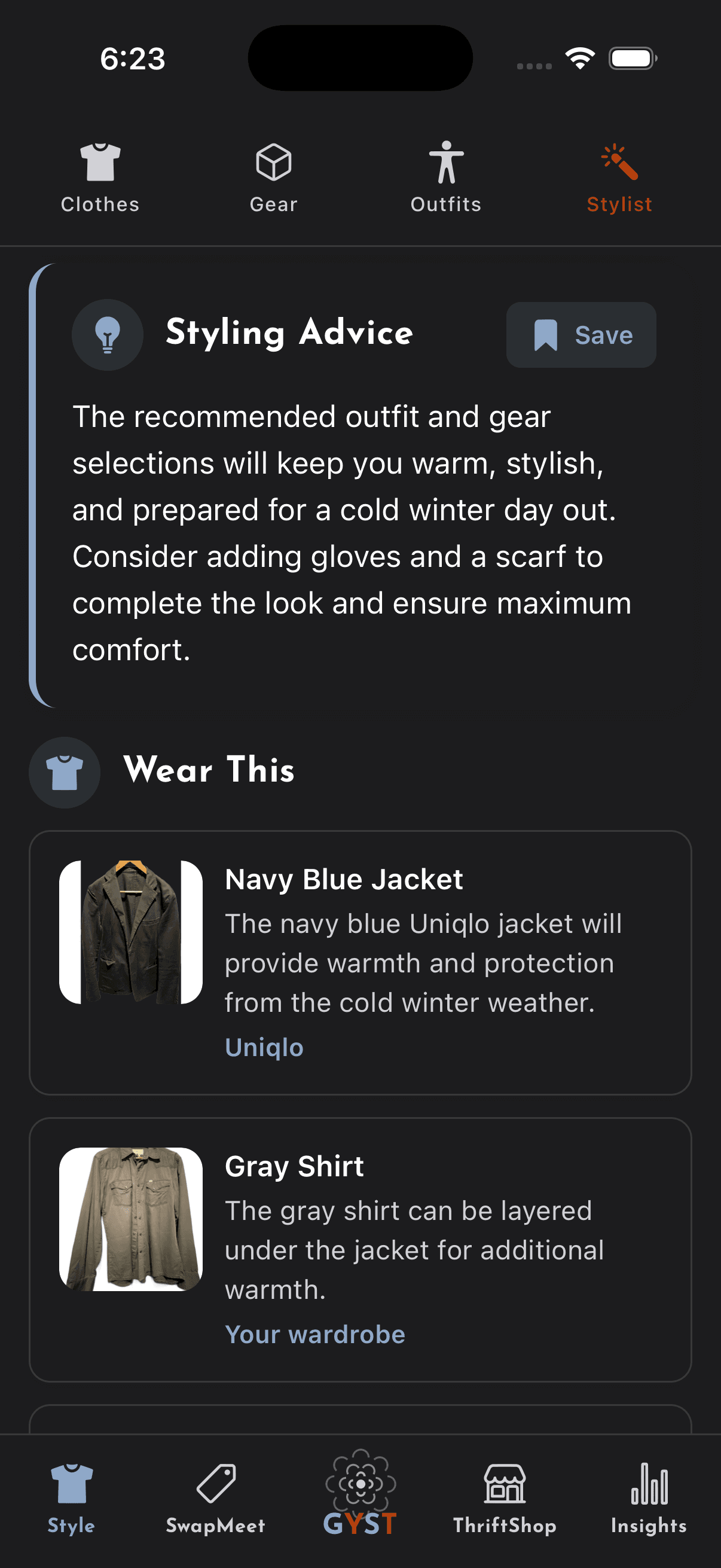The height and width of the screenshot is (1568, 721).
Task: Click the Wear This shirt icon
Action: (65, 771)
